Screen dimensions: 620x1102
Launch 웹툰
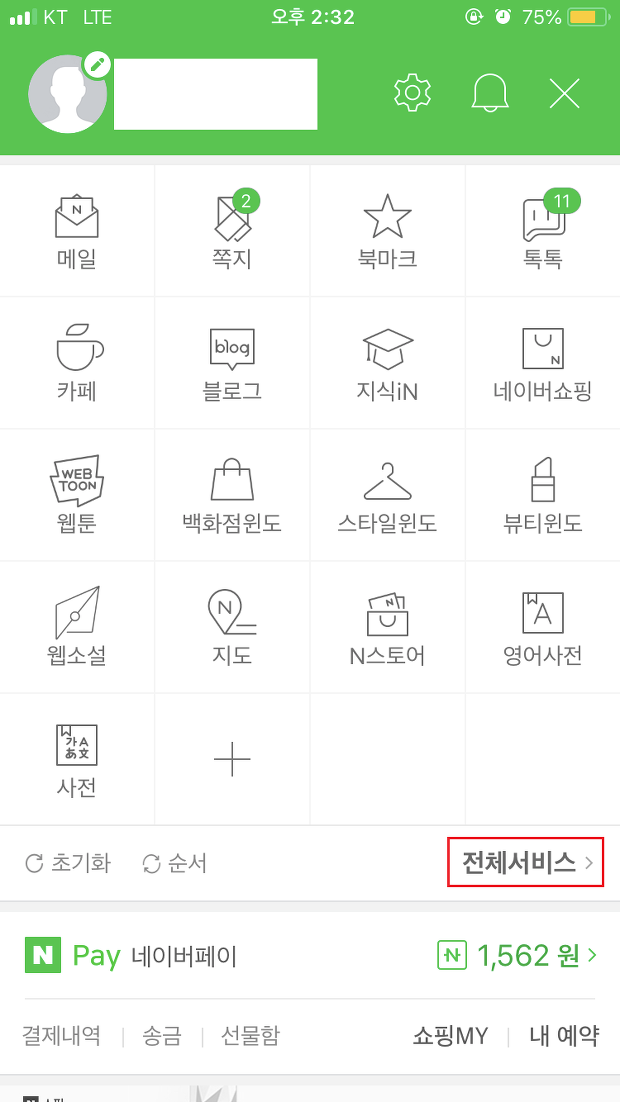click(77, 495)
